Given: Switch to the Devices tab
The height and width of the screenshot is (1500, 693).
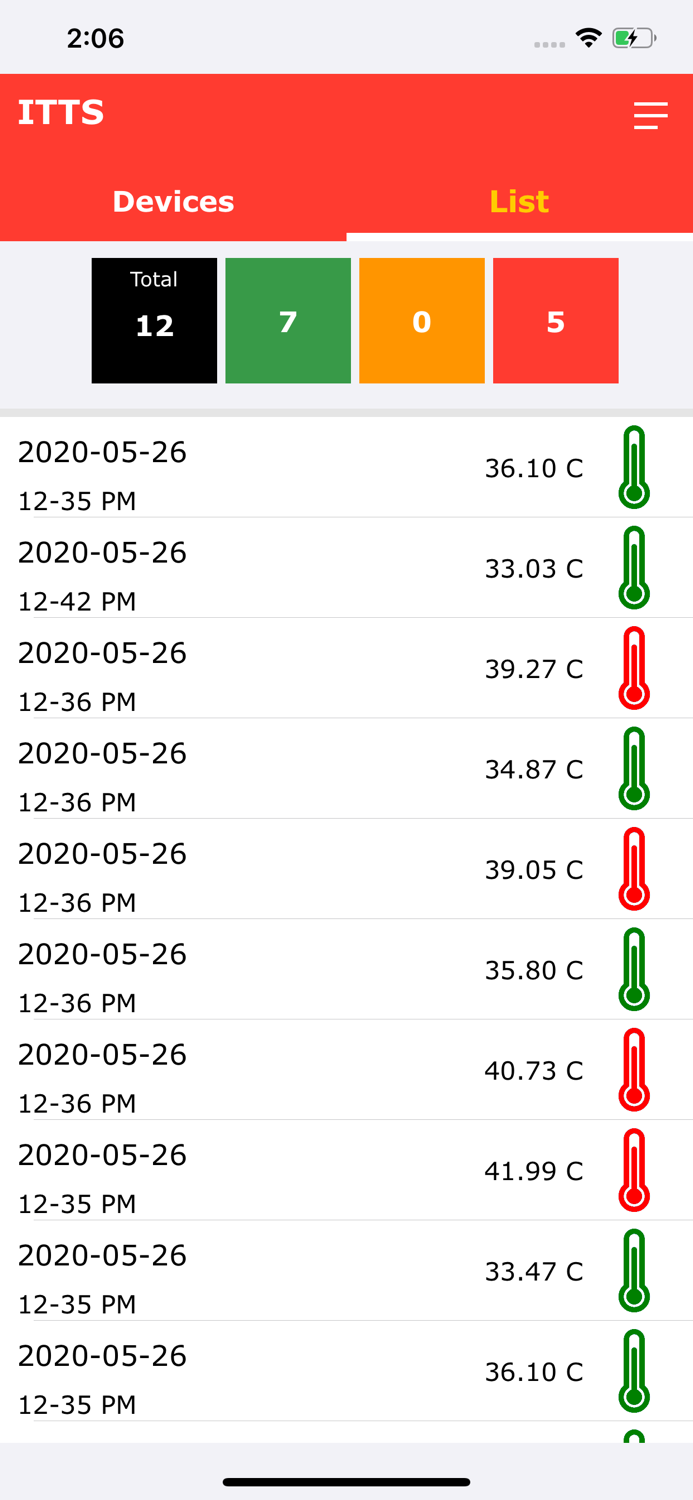Looking at the screenshot, I should coord(173,202).
